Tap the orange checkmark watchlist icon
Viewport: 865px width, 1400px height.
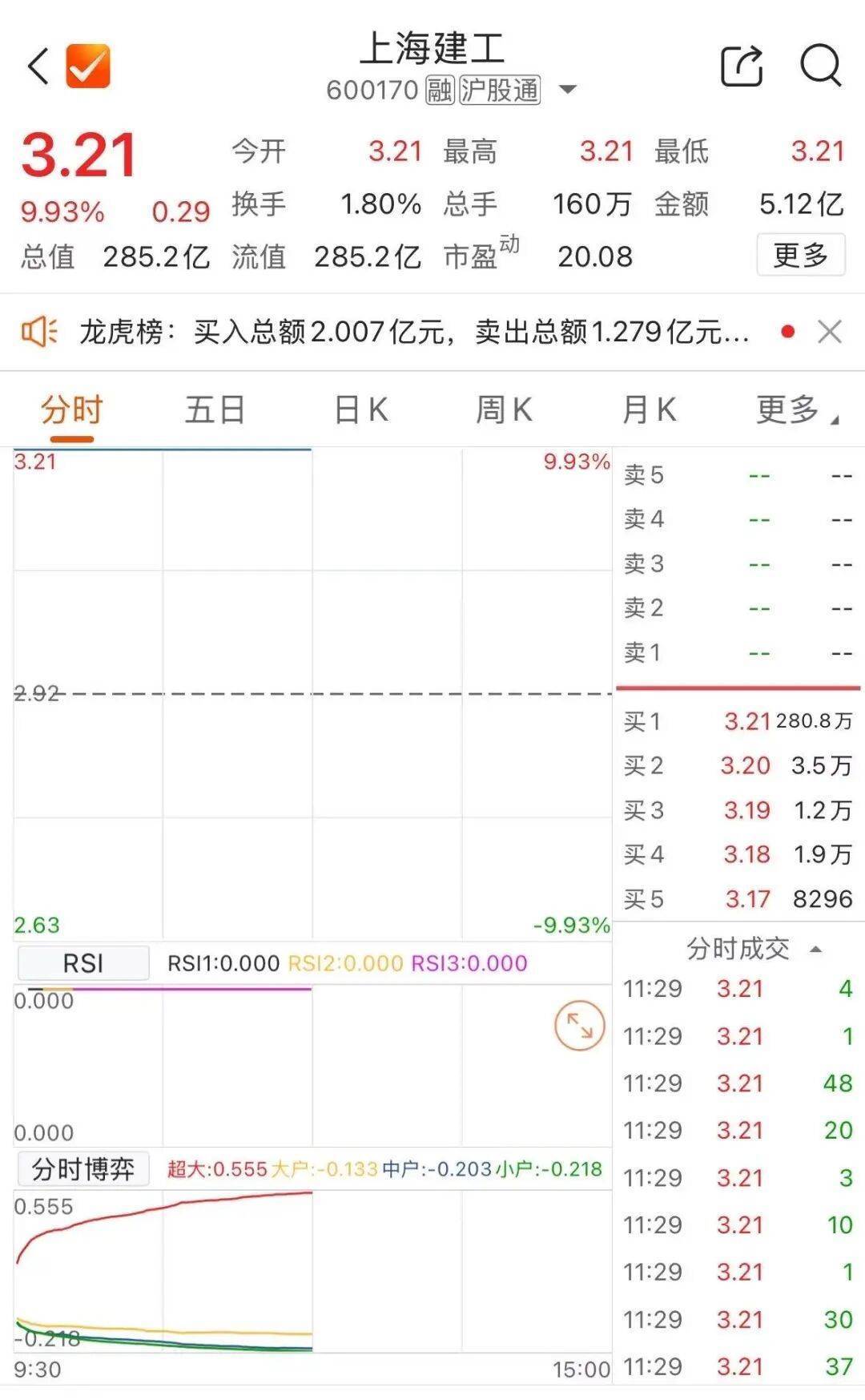pos(88,66)
